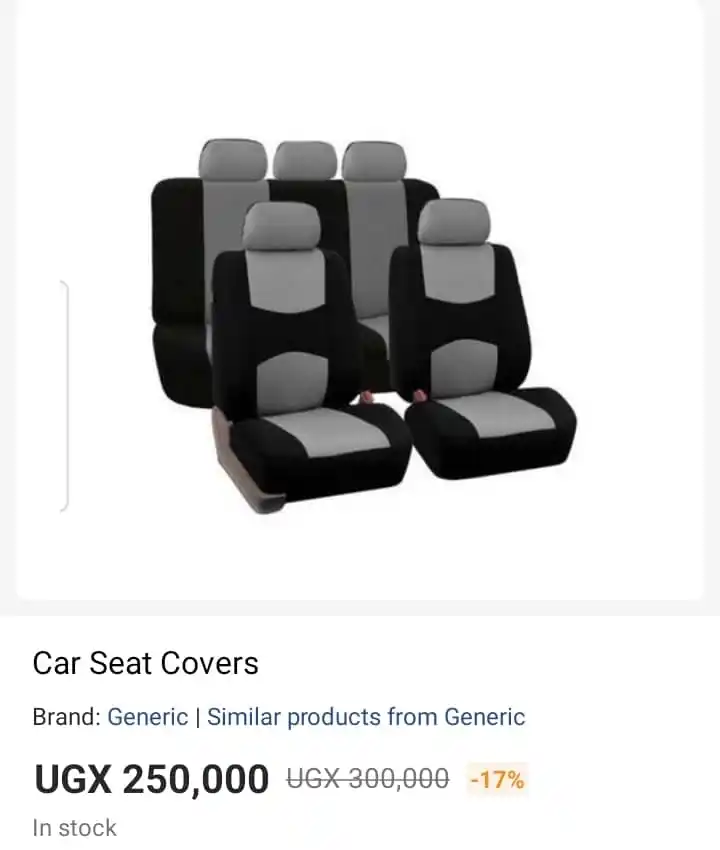This screenshot has height=850, width=720.
Task: Open the Generic brand link
Action: tap(147, 717)
